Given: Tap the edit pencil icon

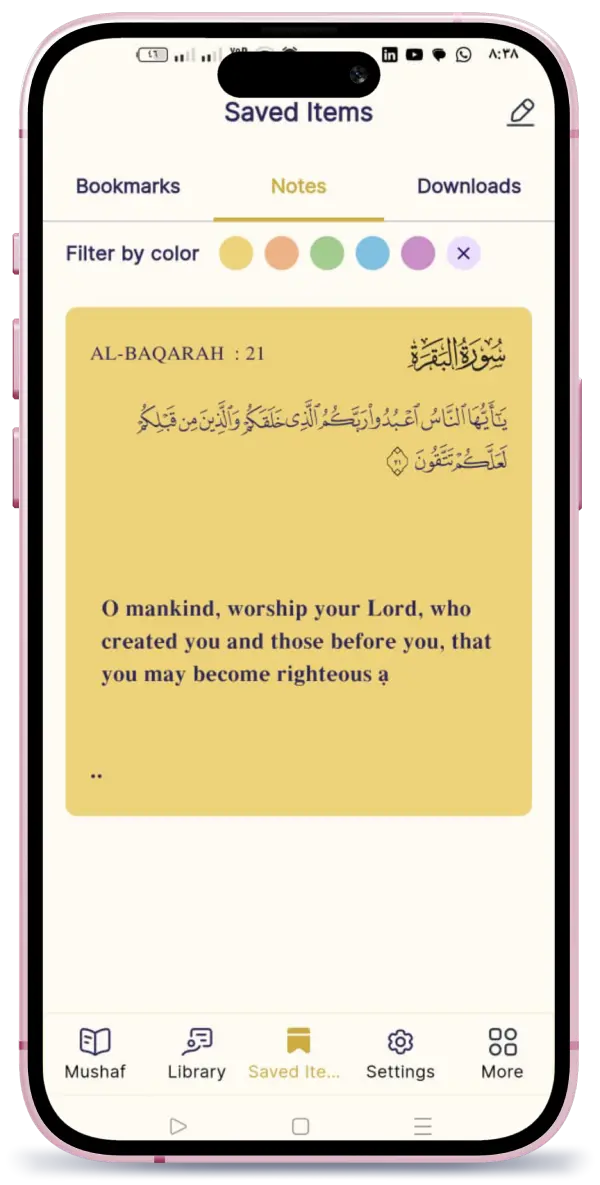Looking at the screenshot, I should pos(521,112).
